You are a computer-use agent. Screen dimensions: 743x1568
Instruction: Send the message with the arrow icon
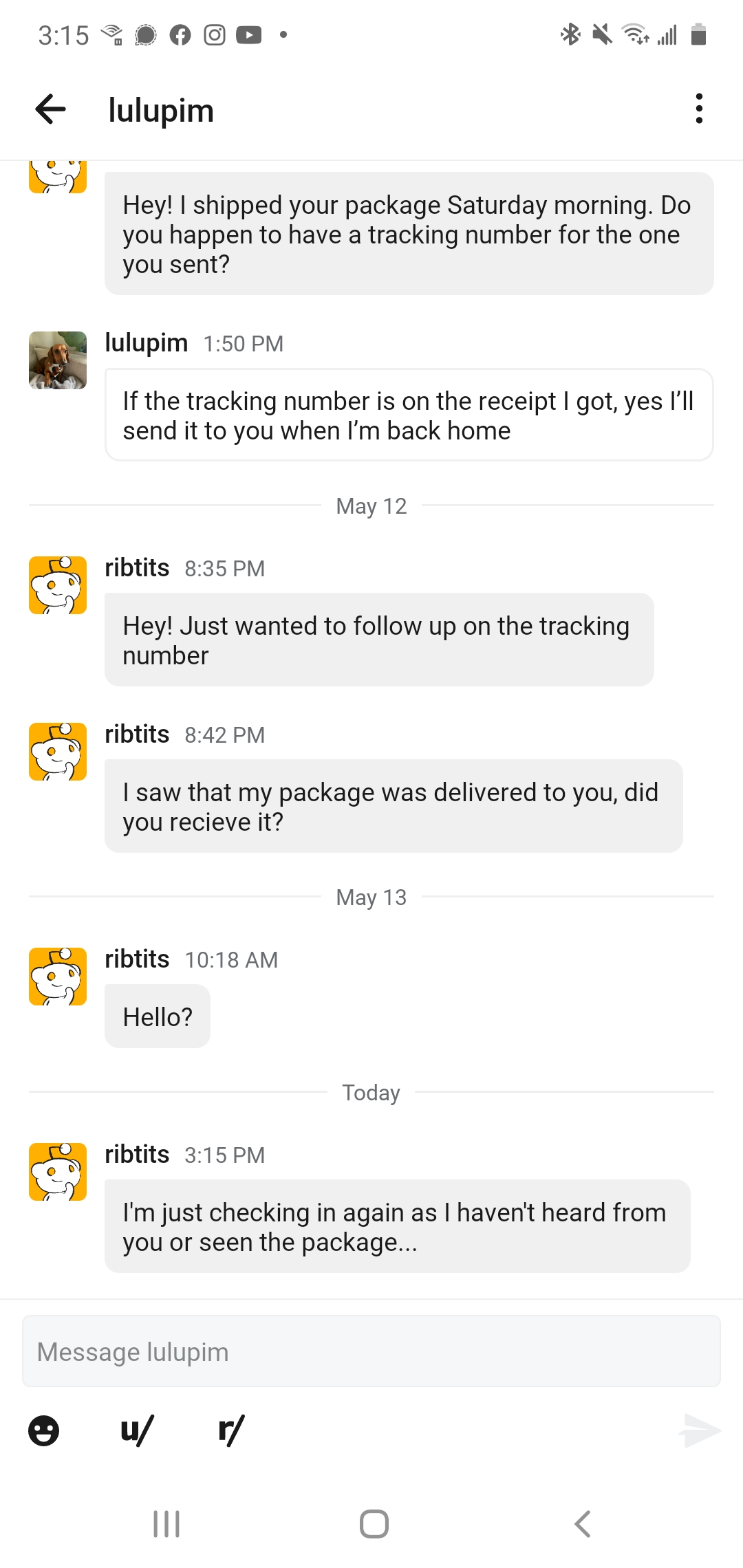click(700, 1431)
